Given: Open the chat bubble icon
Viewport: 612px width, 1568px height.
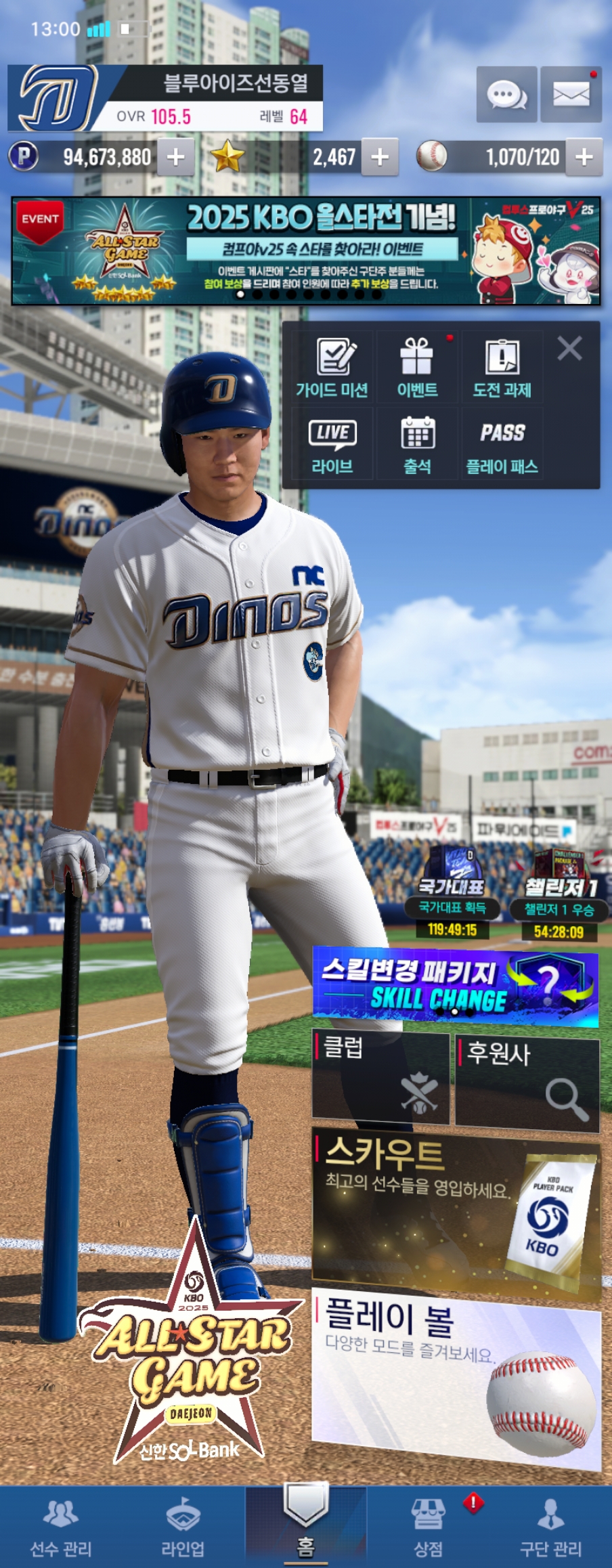Looking at the screenshot, I should (506, 94).
